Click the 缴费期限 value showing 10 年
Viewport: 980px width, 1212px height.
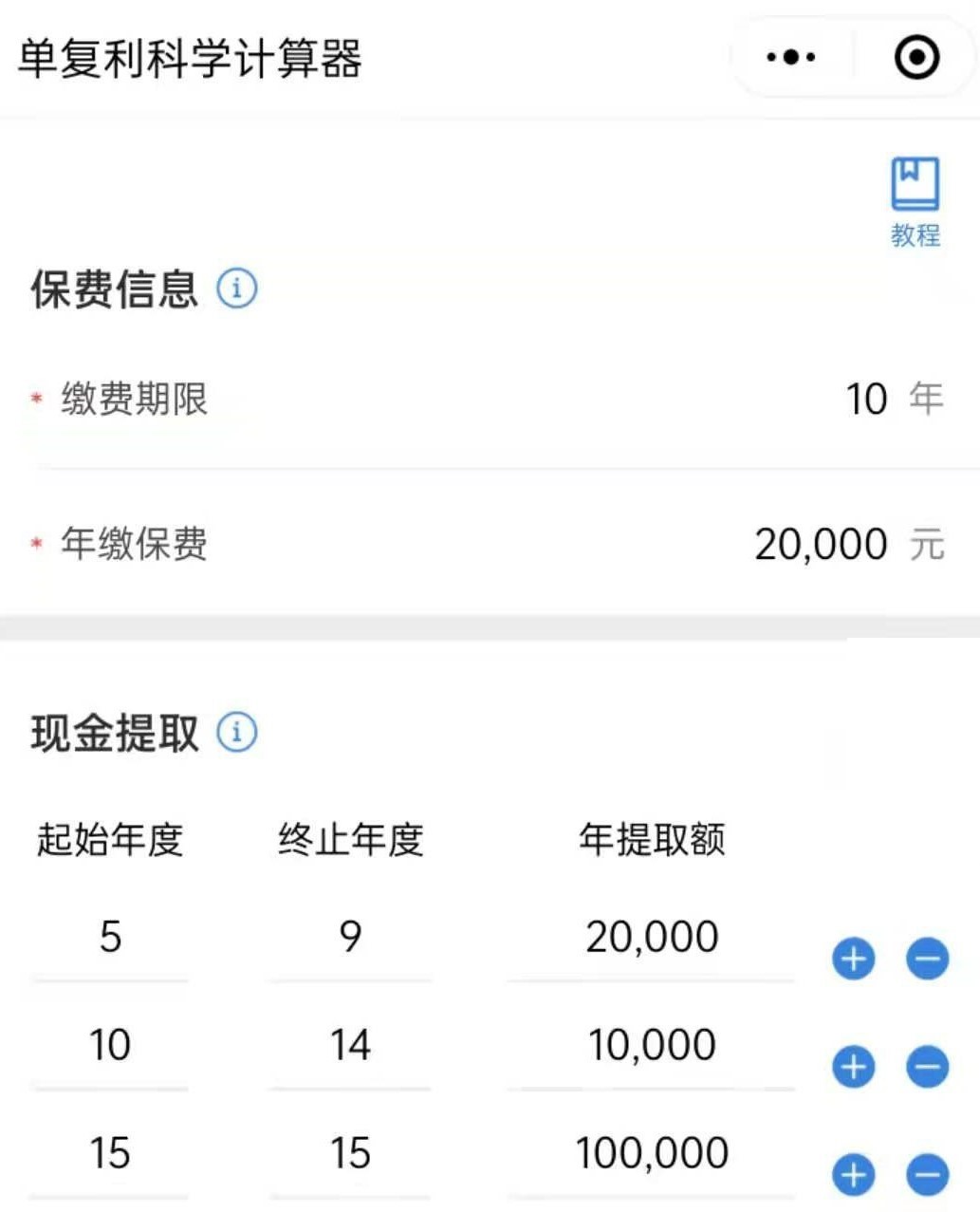click(x=864, y=401)
